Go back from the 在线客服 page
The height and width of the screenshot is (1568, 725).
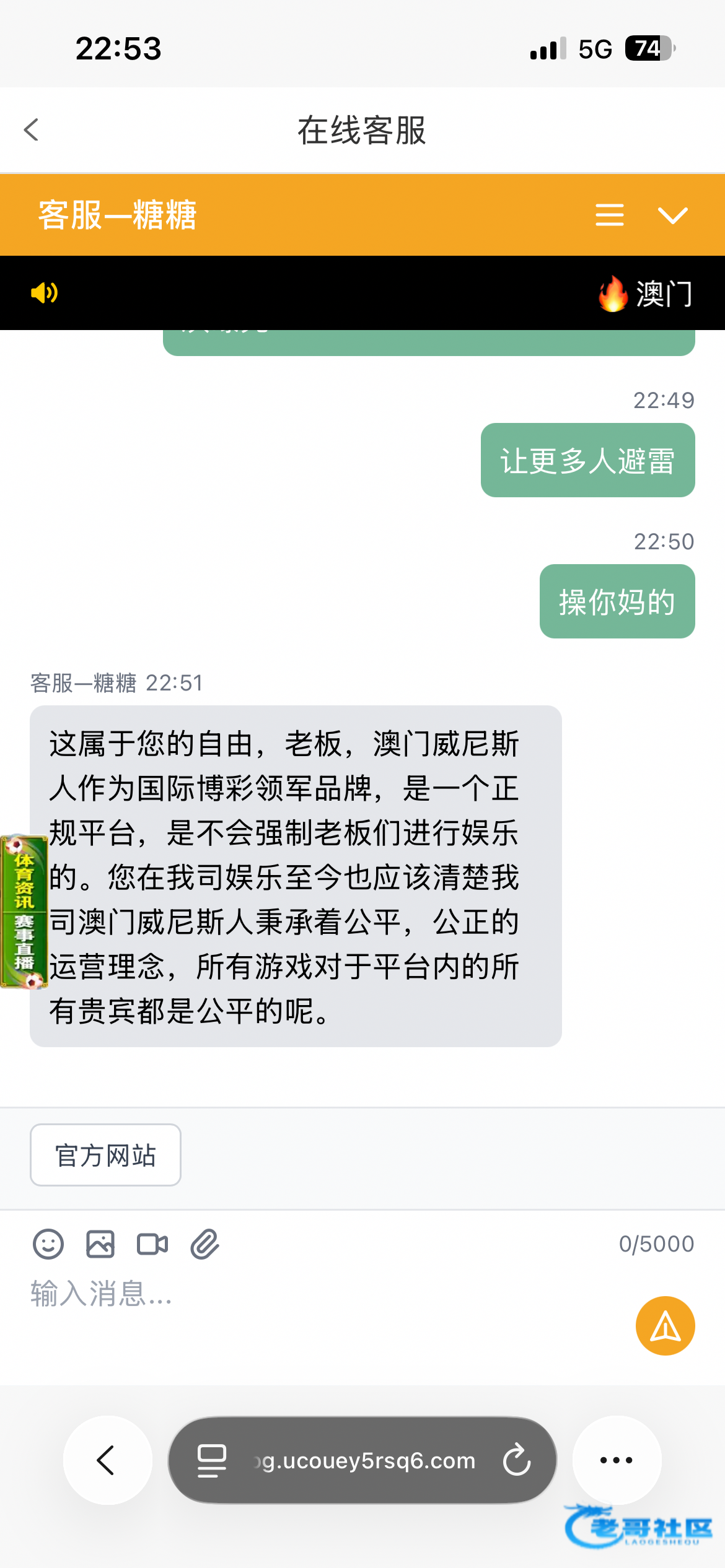[x=31, y=130]
